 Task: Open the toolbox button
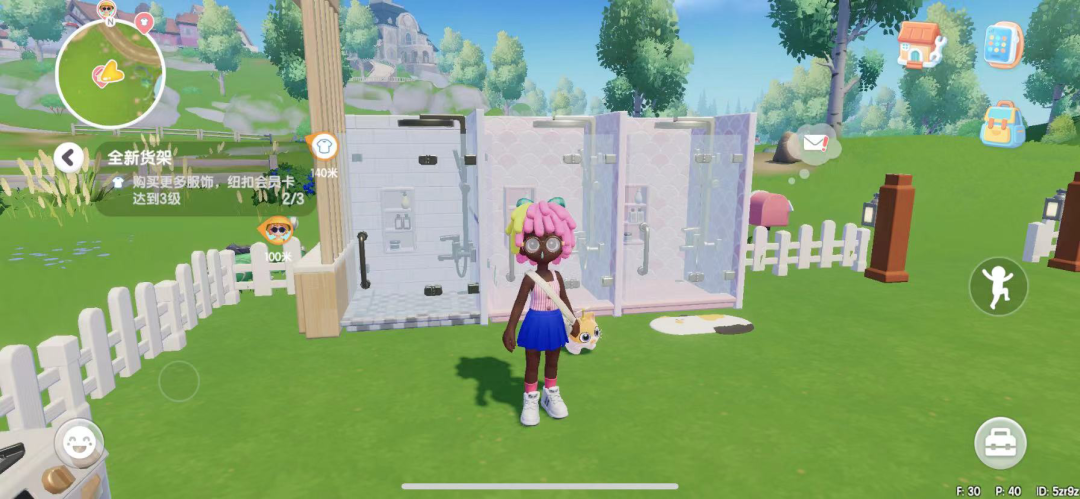tap(1002, 443)
